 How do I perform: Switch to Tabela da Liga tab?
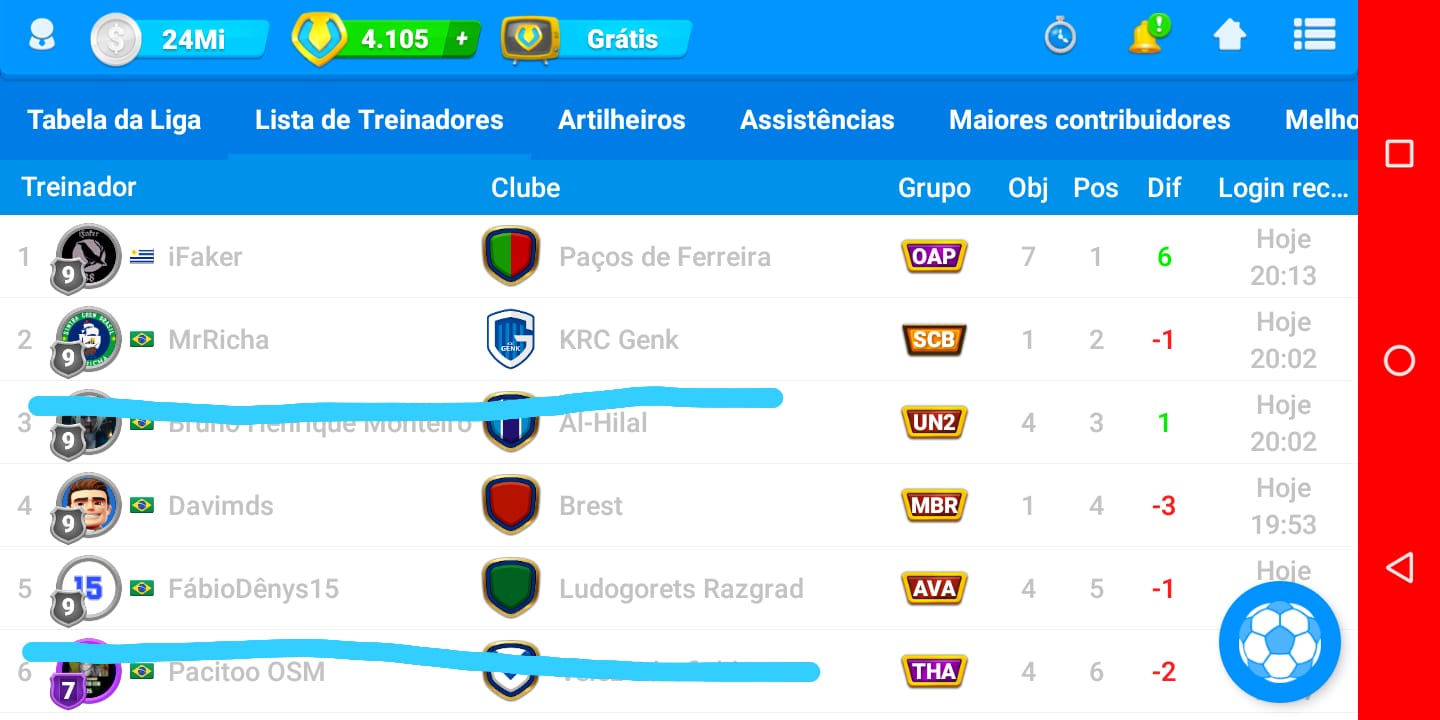click(x=114, y=120)
